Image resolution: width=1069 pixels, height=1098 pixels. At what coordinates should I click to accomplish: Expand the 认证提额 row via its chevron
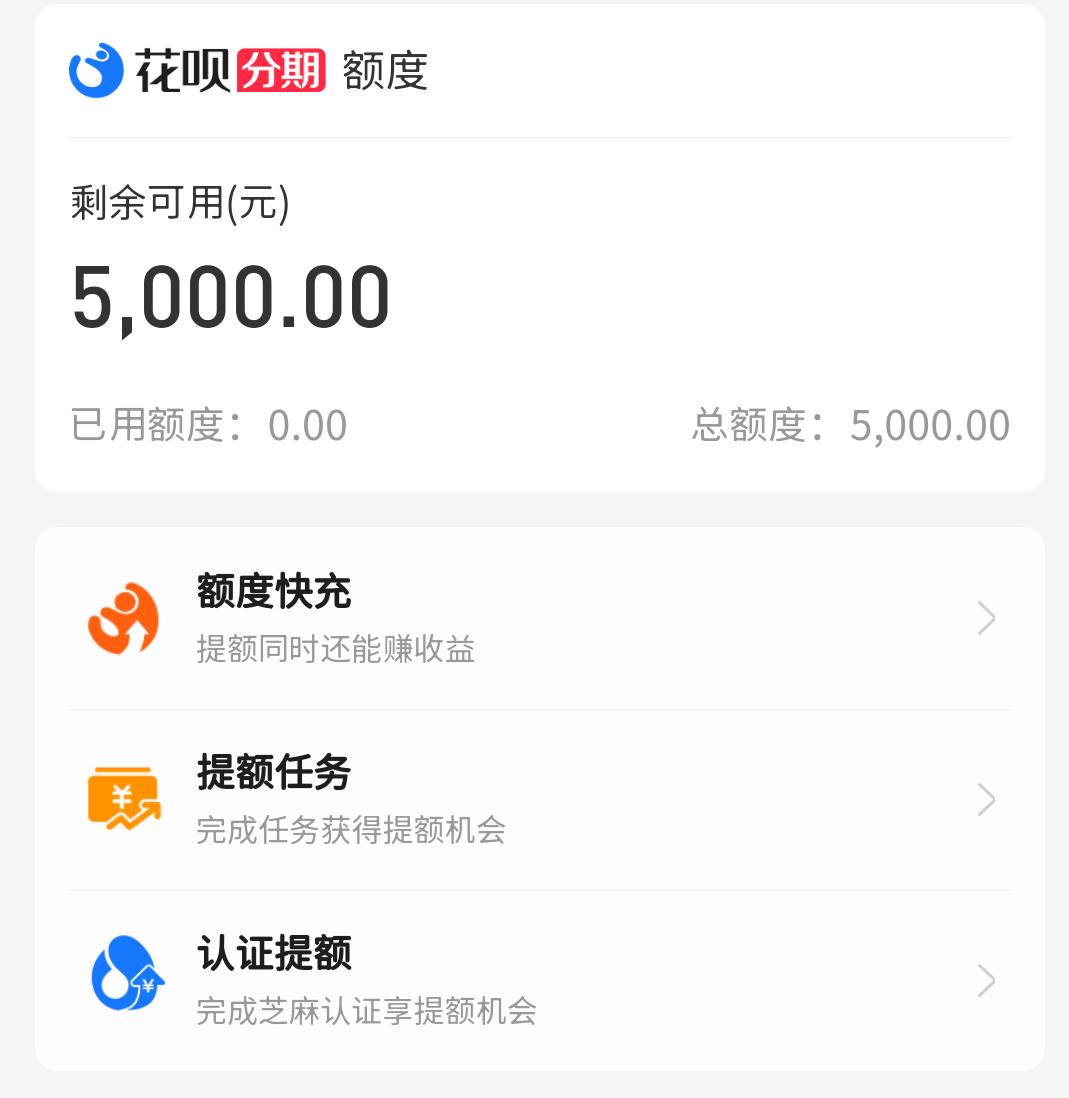pyautogui.click(x=986, y=981)
